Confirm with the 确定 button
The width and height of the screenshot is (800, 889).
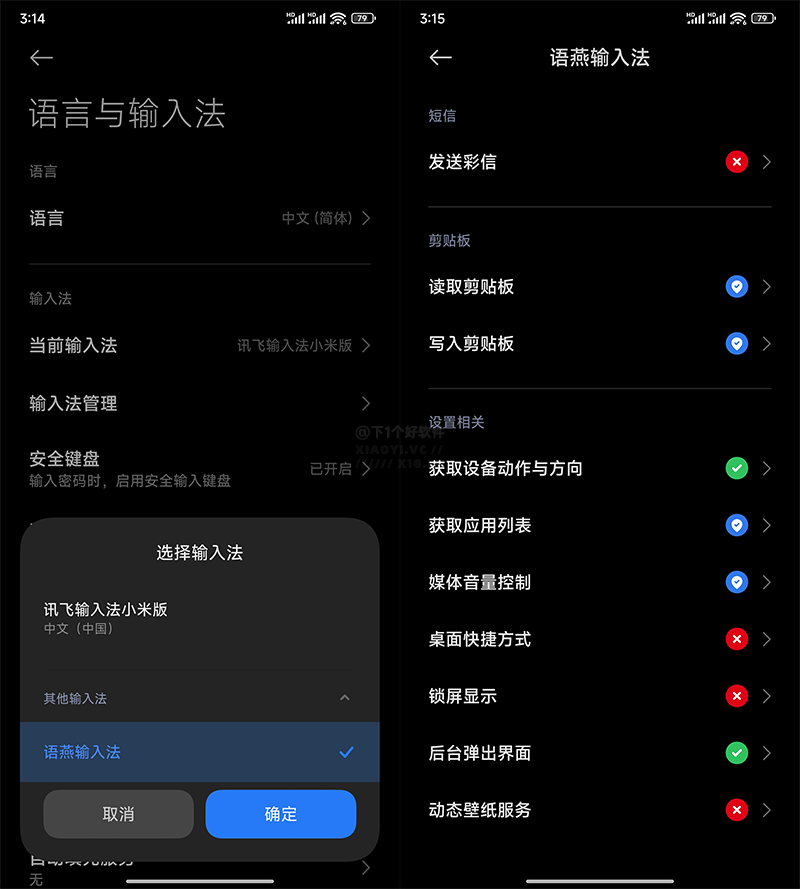(281, 814)
